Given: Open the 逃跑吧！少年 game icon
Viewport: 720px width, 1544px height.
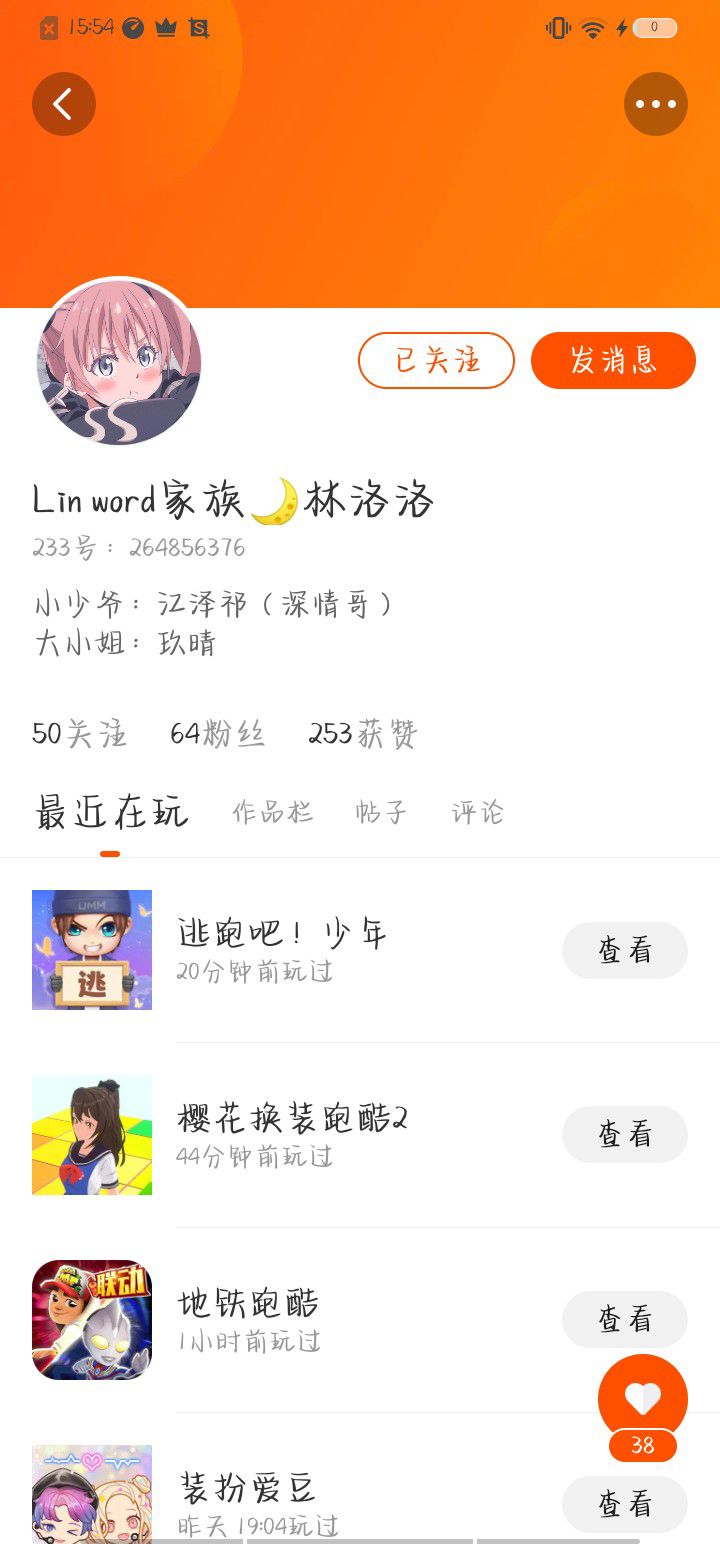Looking at the screenshot, I should (92, 950).
